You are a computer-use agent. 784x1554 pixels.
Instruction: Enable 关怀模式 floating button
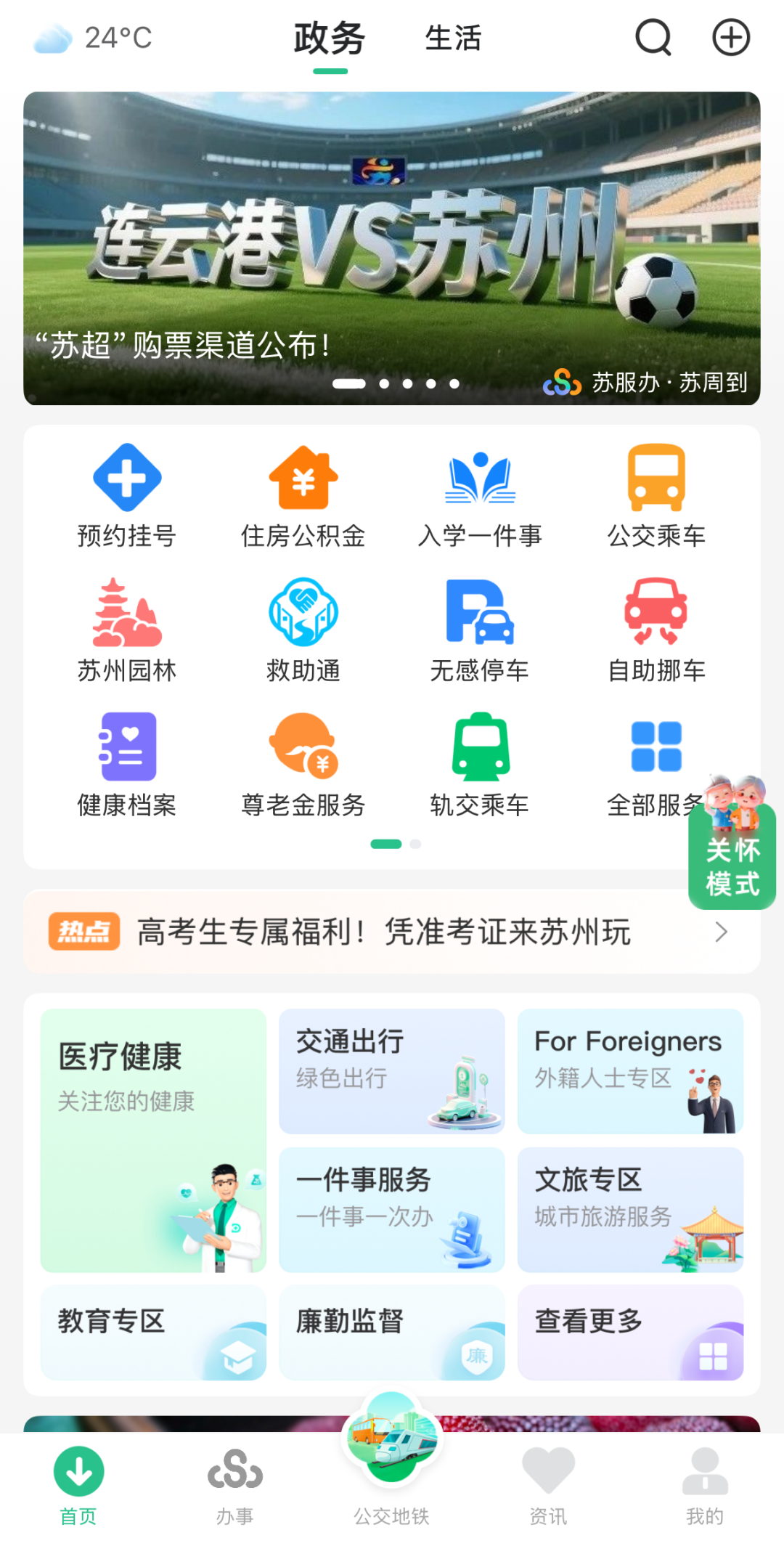pyautogui.click(x=732, y=855)
